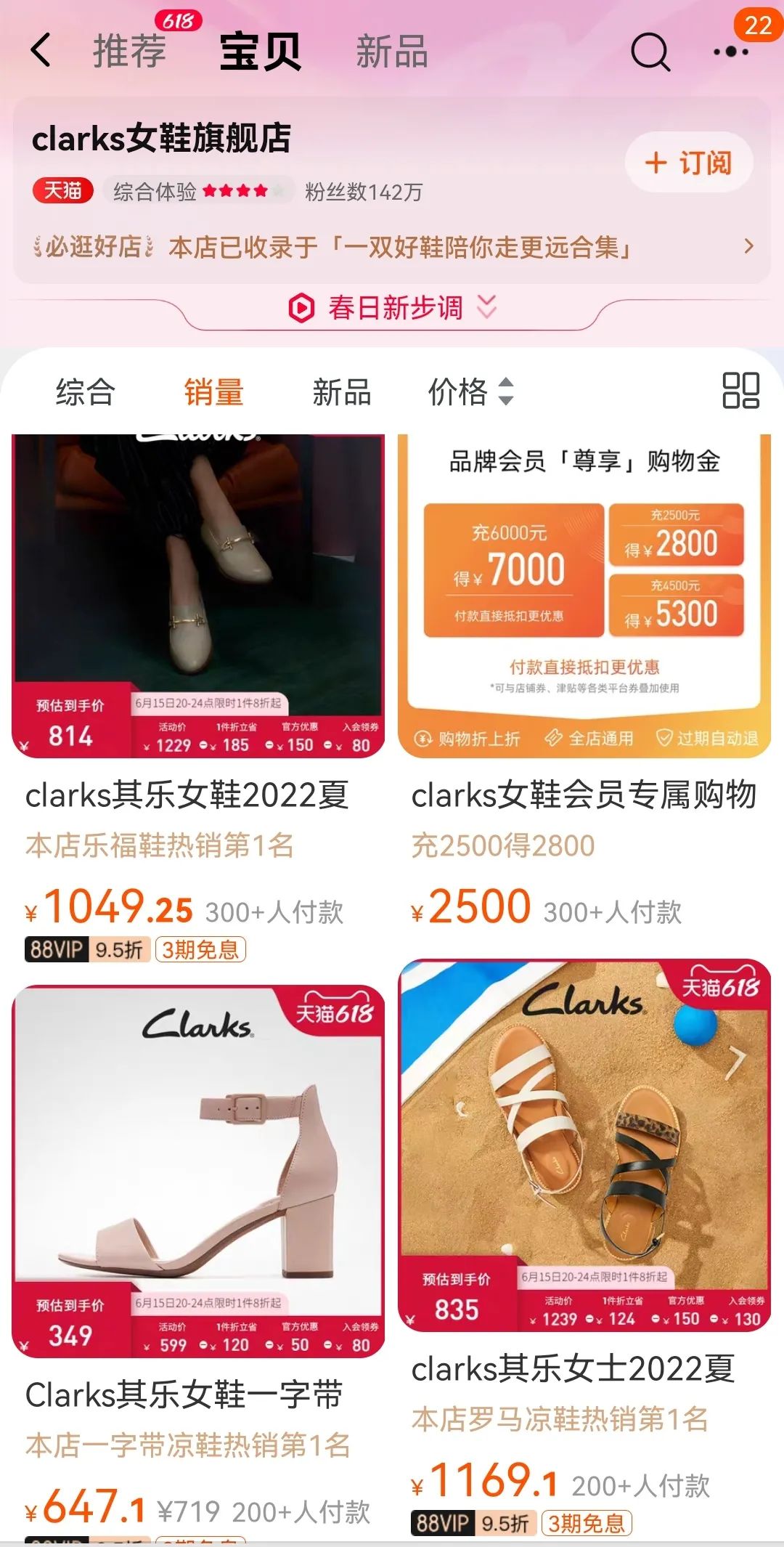Image resolution: width=784 pixels, height=1547 pixels.
Task: Open messages via the badge showing 22
Action: pyautogui.click(x=757, y=24)
